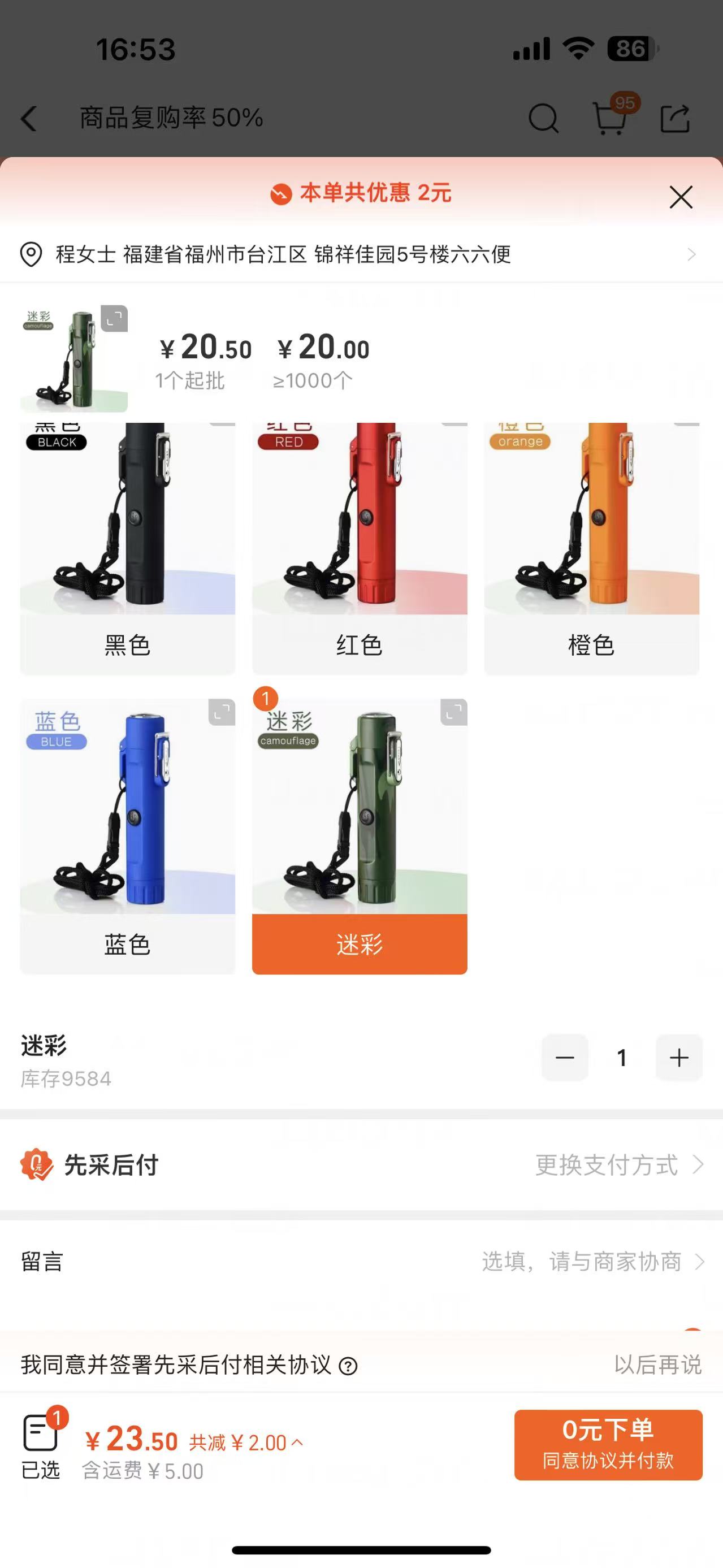Go back with the header arrow
The width and height of the screenshot is (723, 1568).
[29, 118]
